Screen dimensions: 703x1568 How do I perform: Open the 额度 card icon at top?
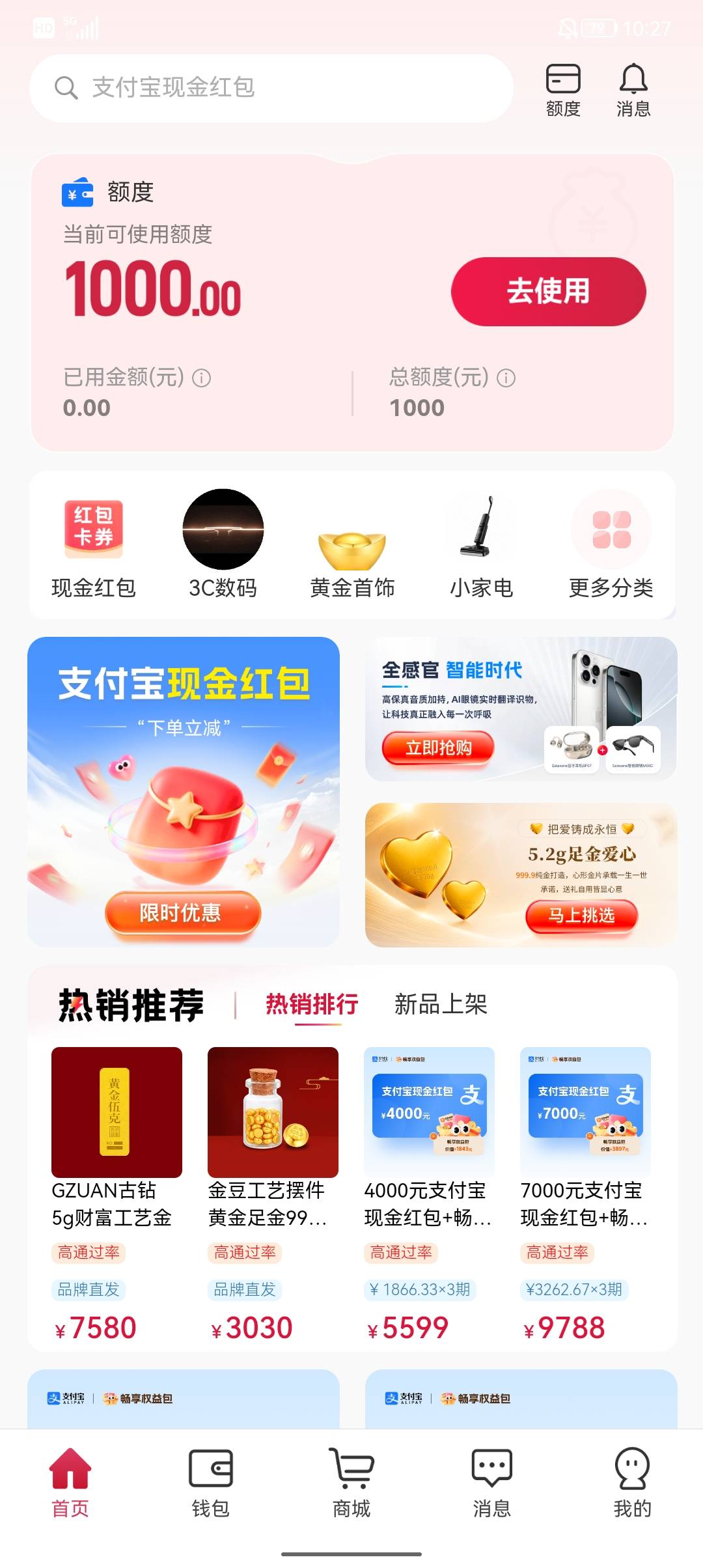563,91
